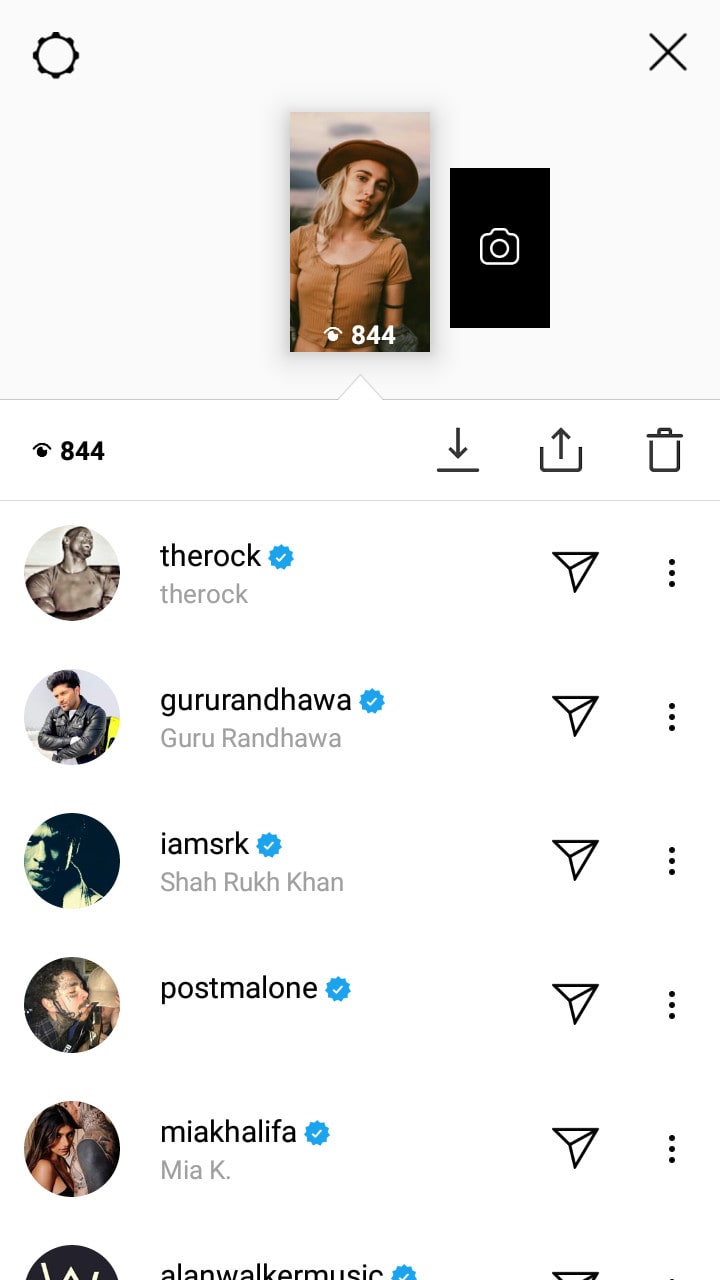Message iamsrk with the paper plane icon
Image resolution: width=720 pixels, height=1280 pixels.
coord(575,860)
